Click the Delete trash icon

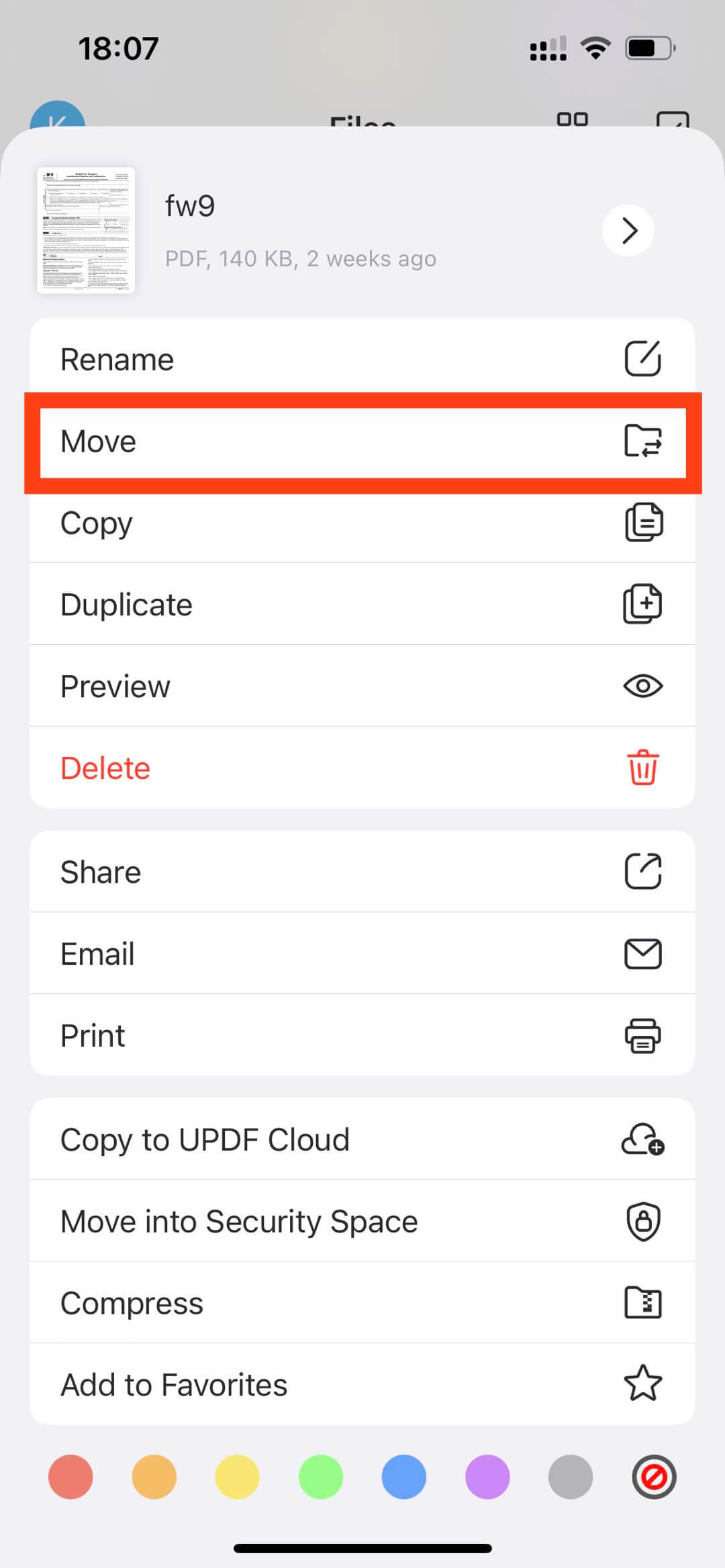coord(642,767)
